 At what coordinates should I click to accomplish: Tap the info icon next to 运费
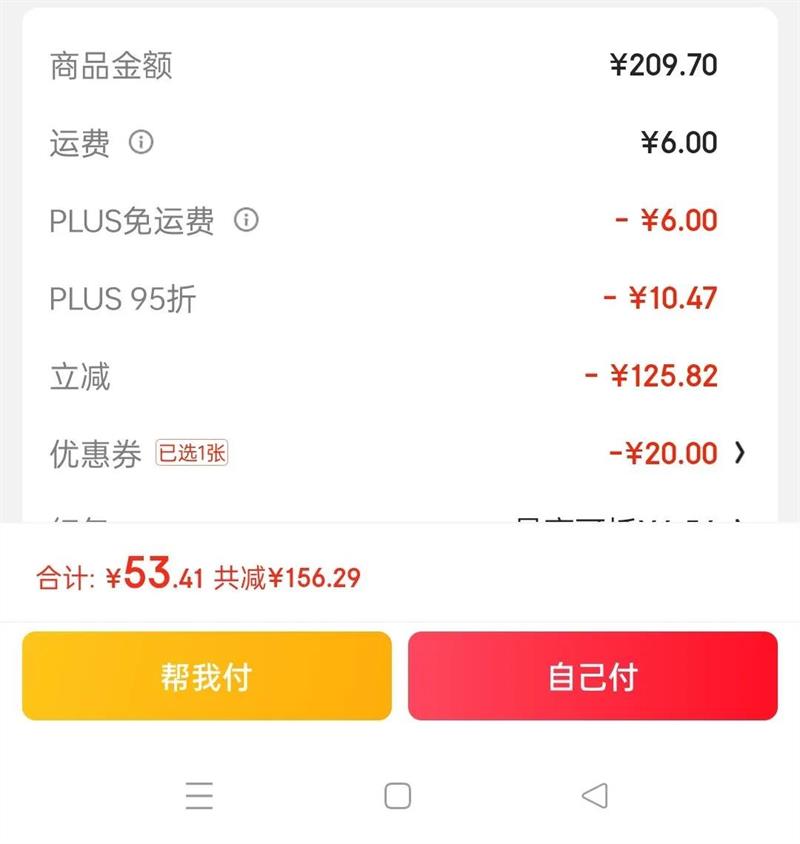tap(141, 142)
